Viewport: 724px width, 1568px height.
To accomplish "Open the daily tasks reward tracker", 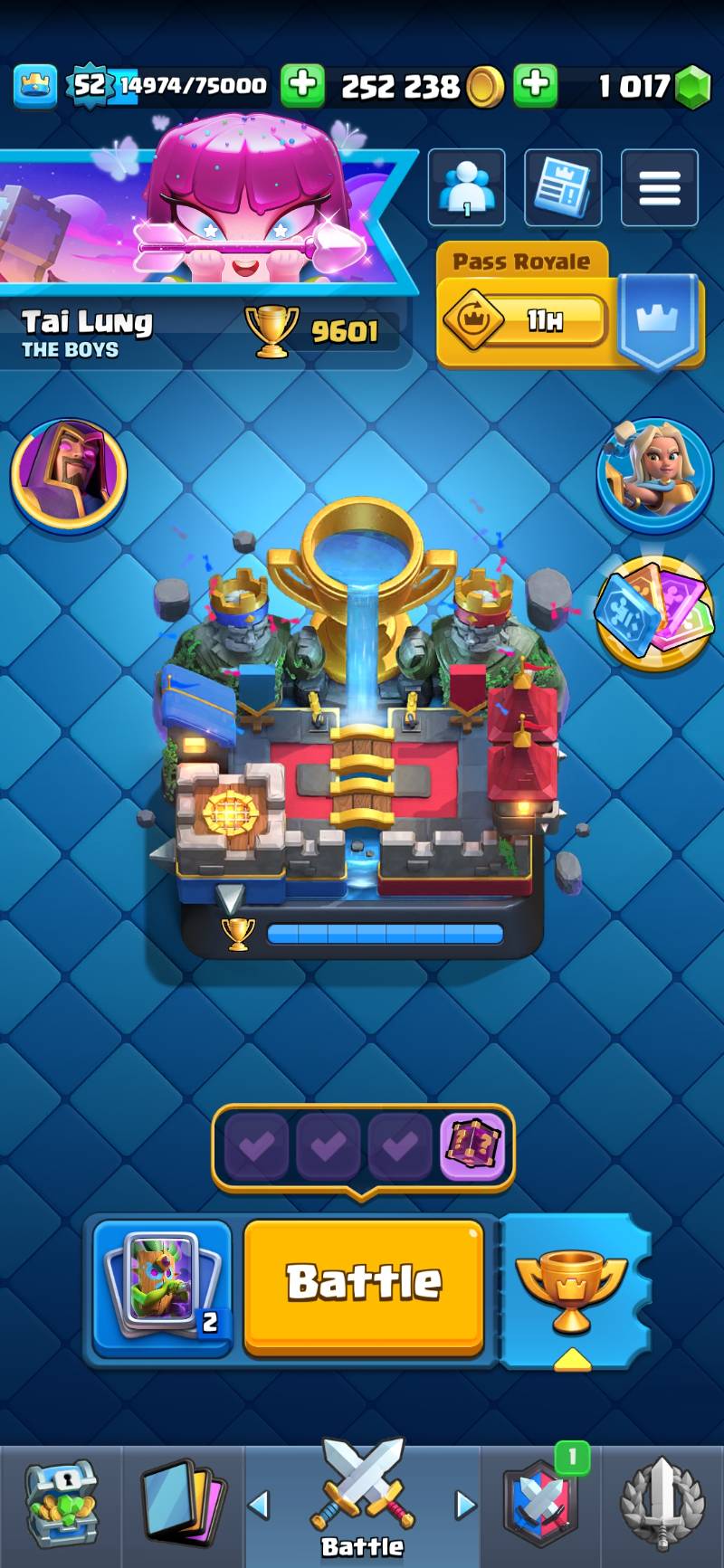I will click(x=363, y=1147).
